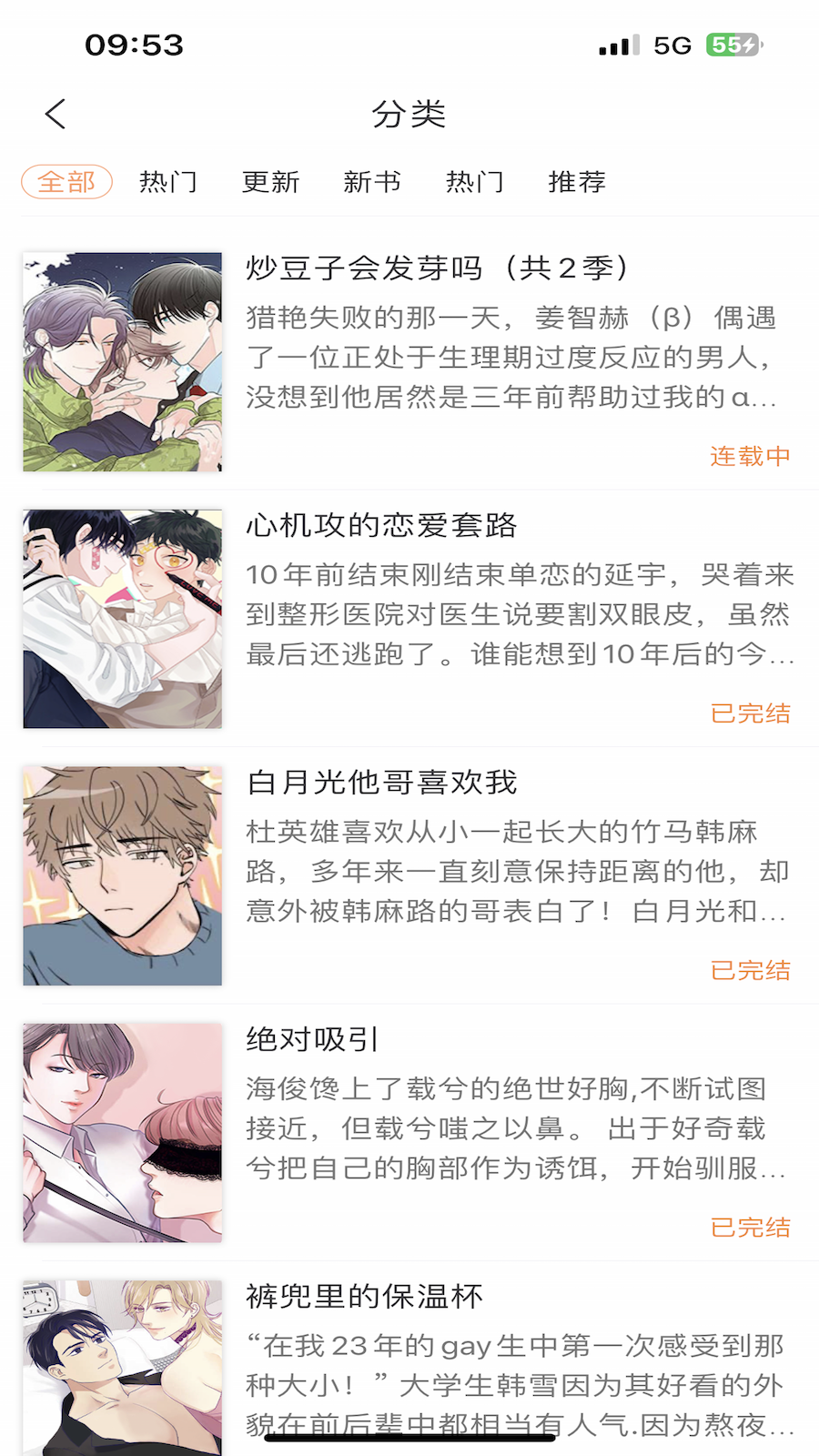Select the 全部 filter tab
The width and height of the screenshot is (819, 1456).
[x=66, y=182]
